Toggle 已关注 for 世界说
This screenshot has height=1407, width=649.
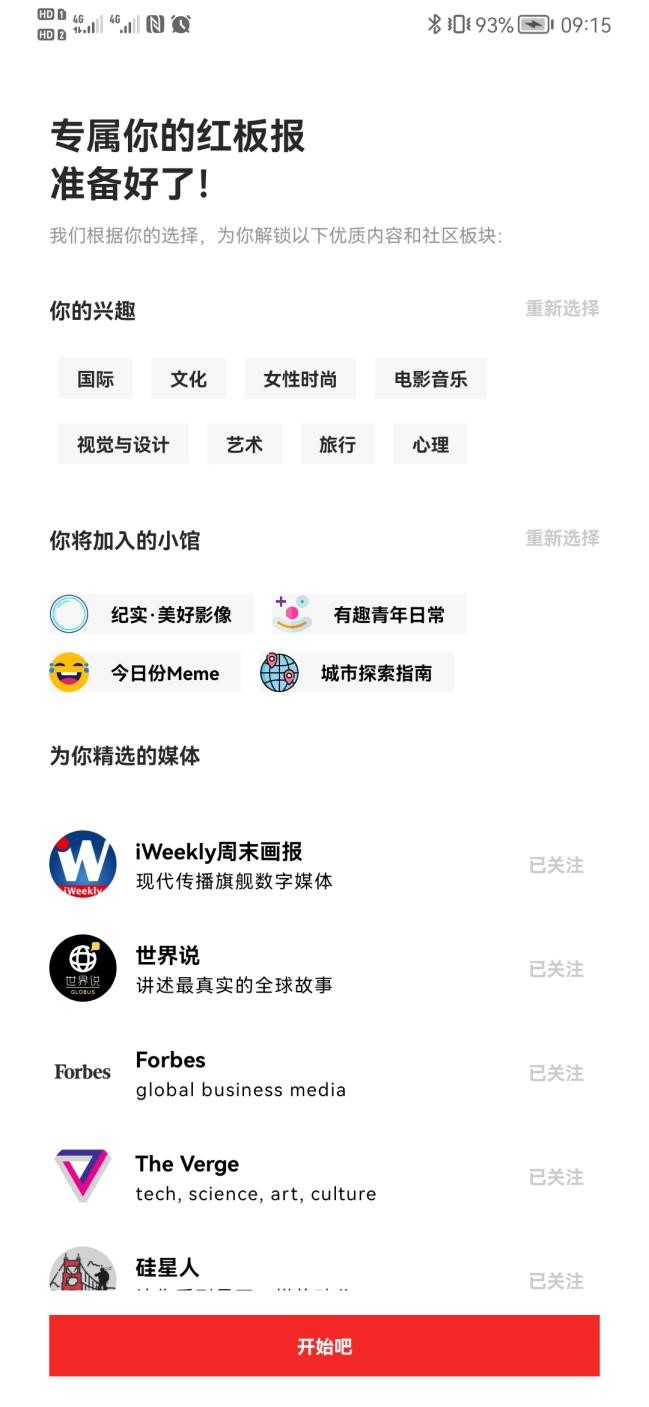click(x=556, y=969)
